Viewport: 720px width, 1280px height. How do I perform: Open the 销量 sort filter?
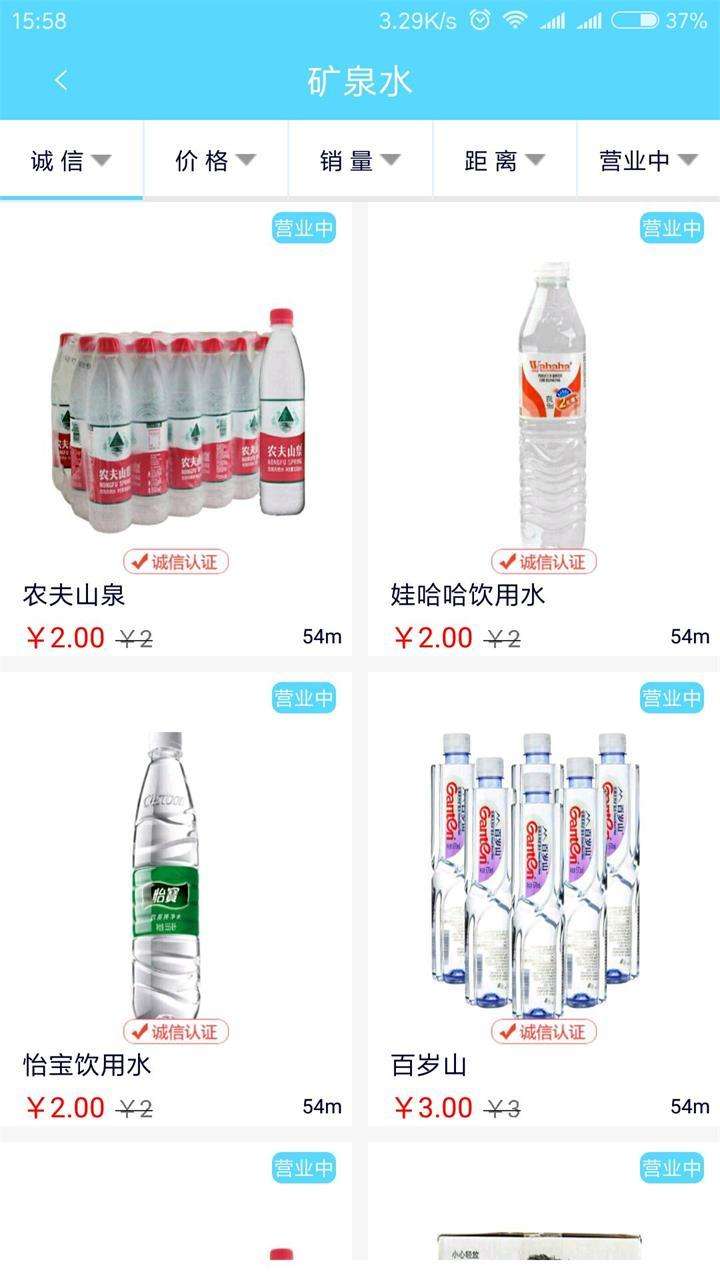(x=360, y=160)
